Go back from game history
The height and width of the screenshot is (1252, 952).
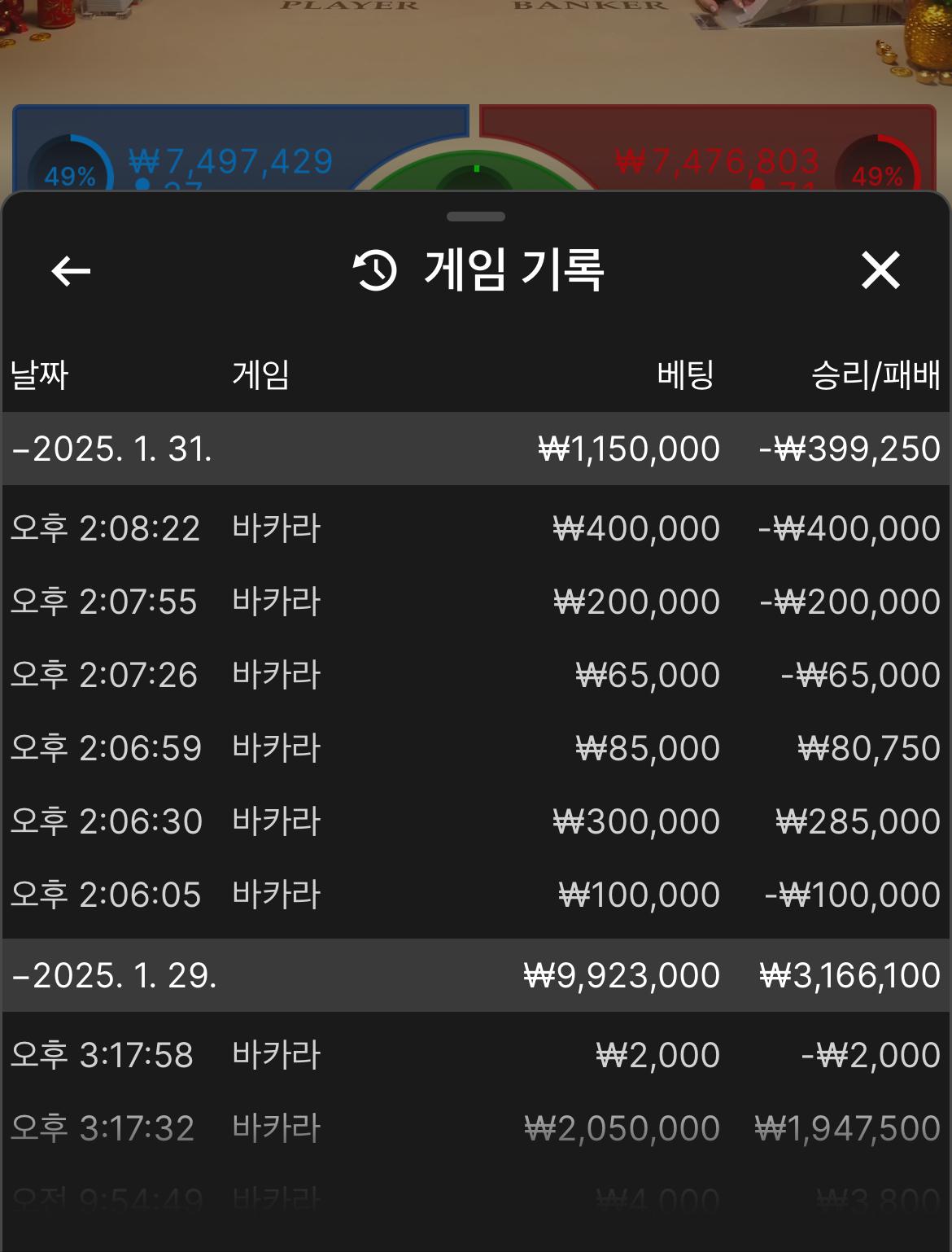[71, 271]
